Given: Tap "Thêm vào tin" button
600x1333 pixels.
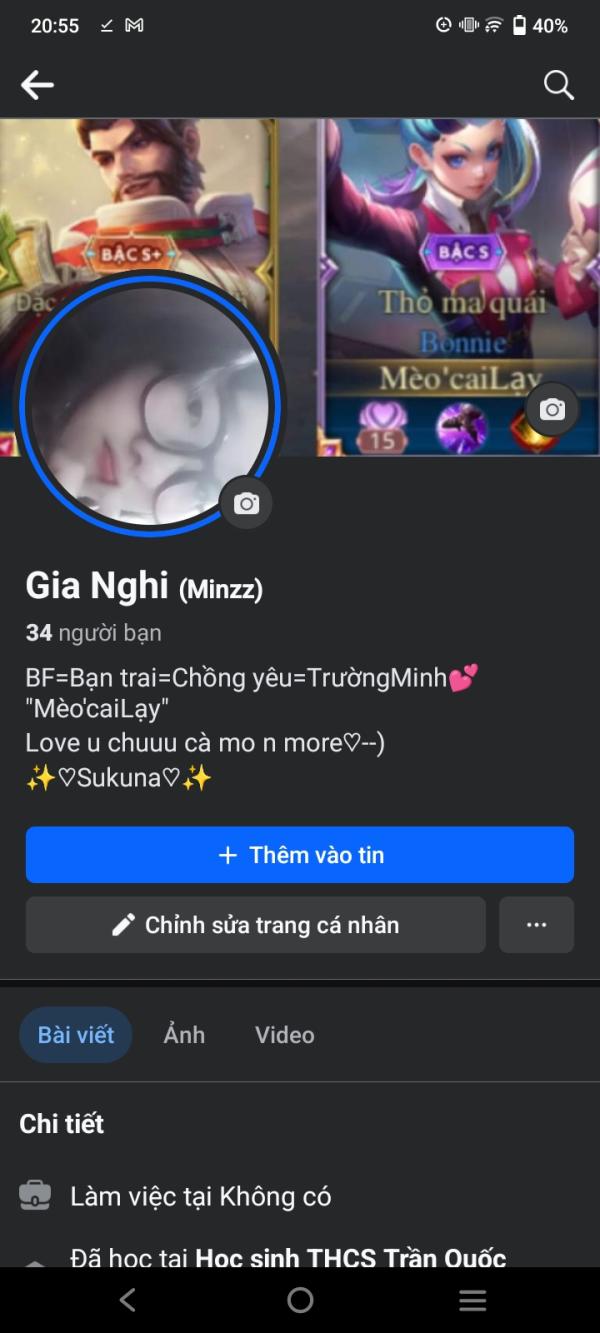Looking at the screenshot, I should (x=300, y=855).
